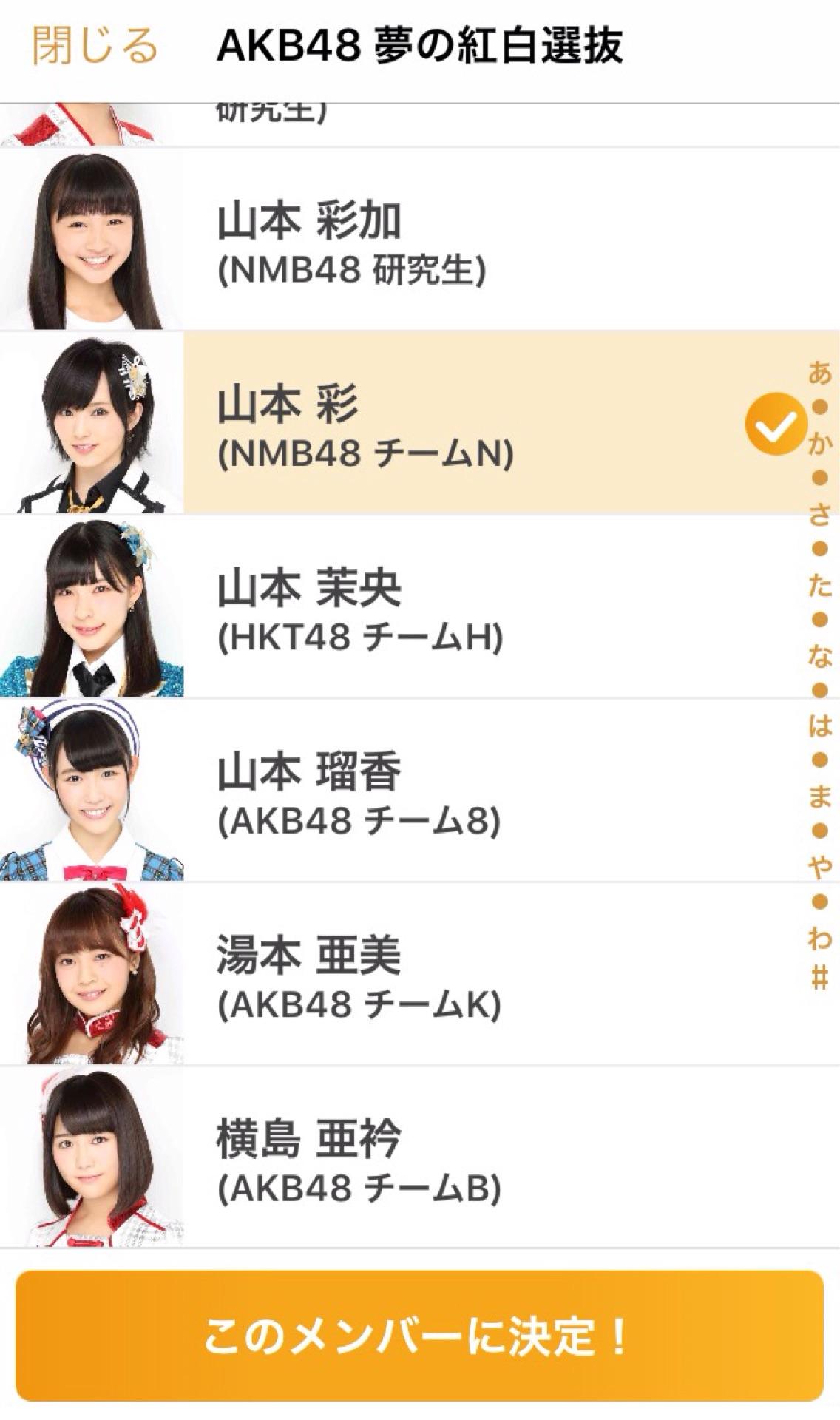Jump to the さ index section

click(x=819, y=513)
